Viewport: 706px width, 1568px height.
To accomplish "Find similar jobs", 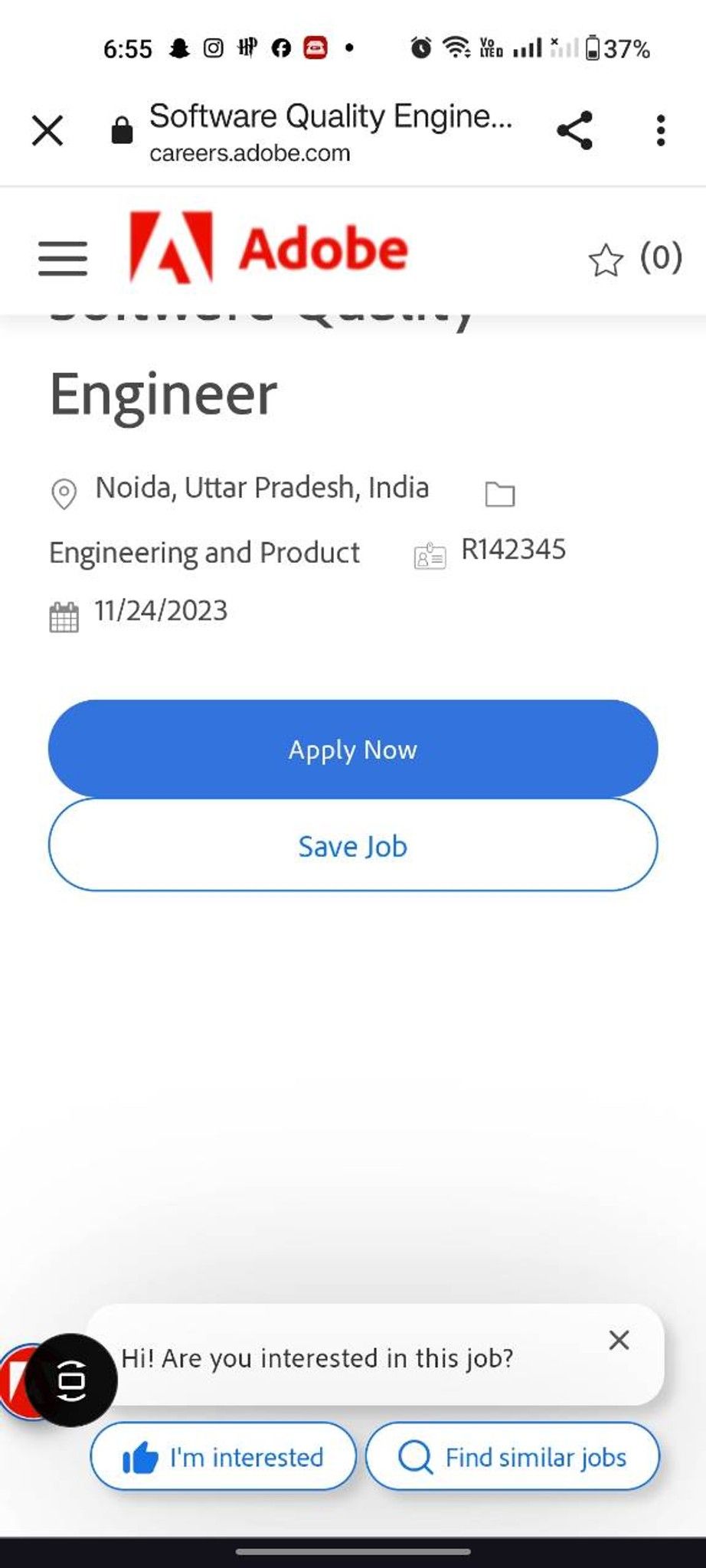I will pos(512,1456).
